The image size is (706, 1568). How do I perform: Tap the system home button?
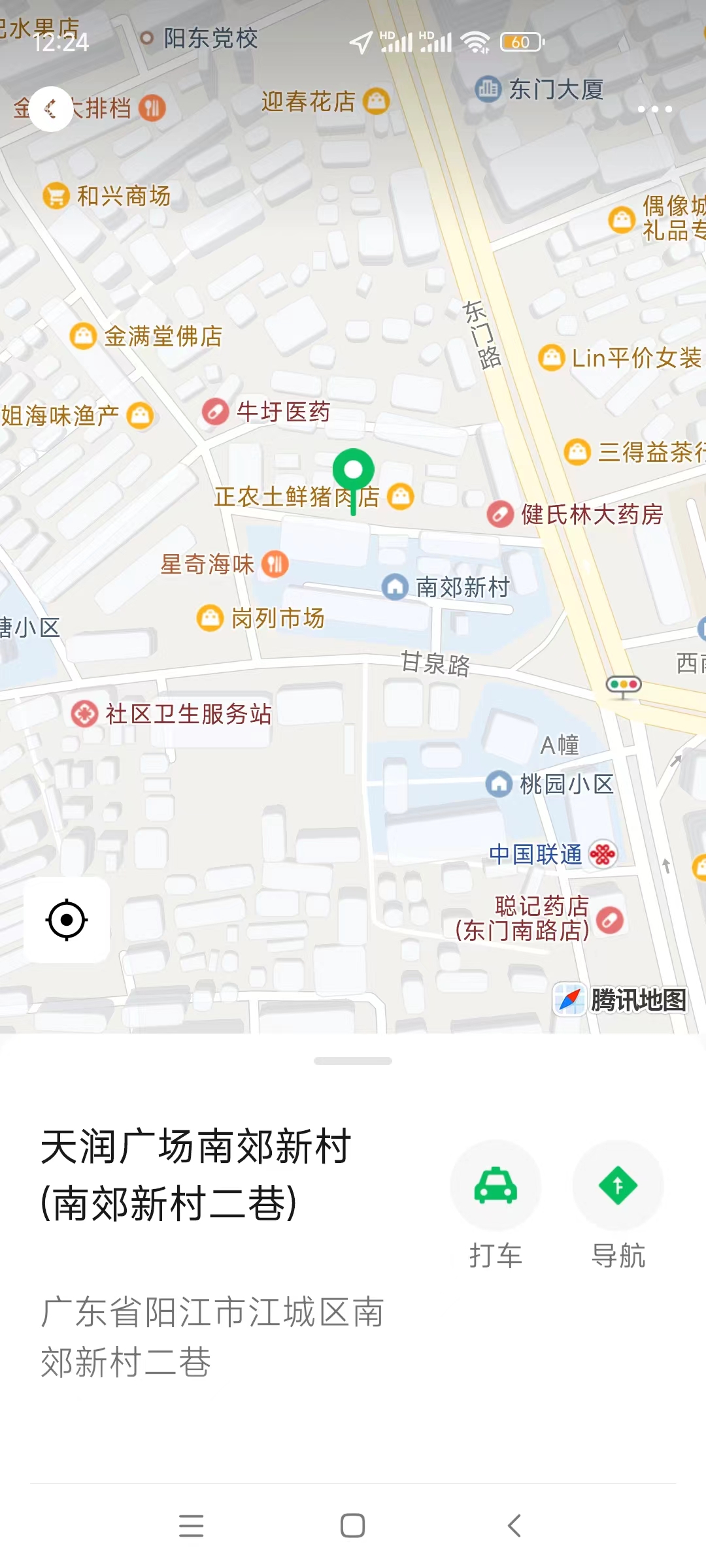coord(353,1526)
